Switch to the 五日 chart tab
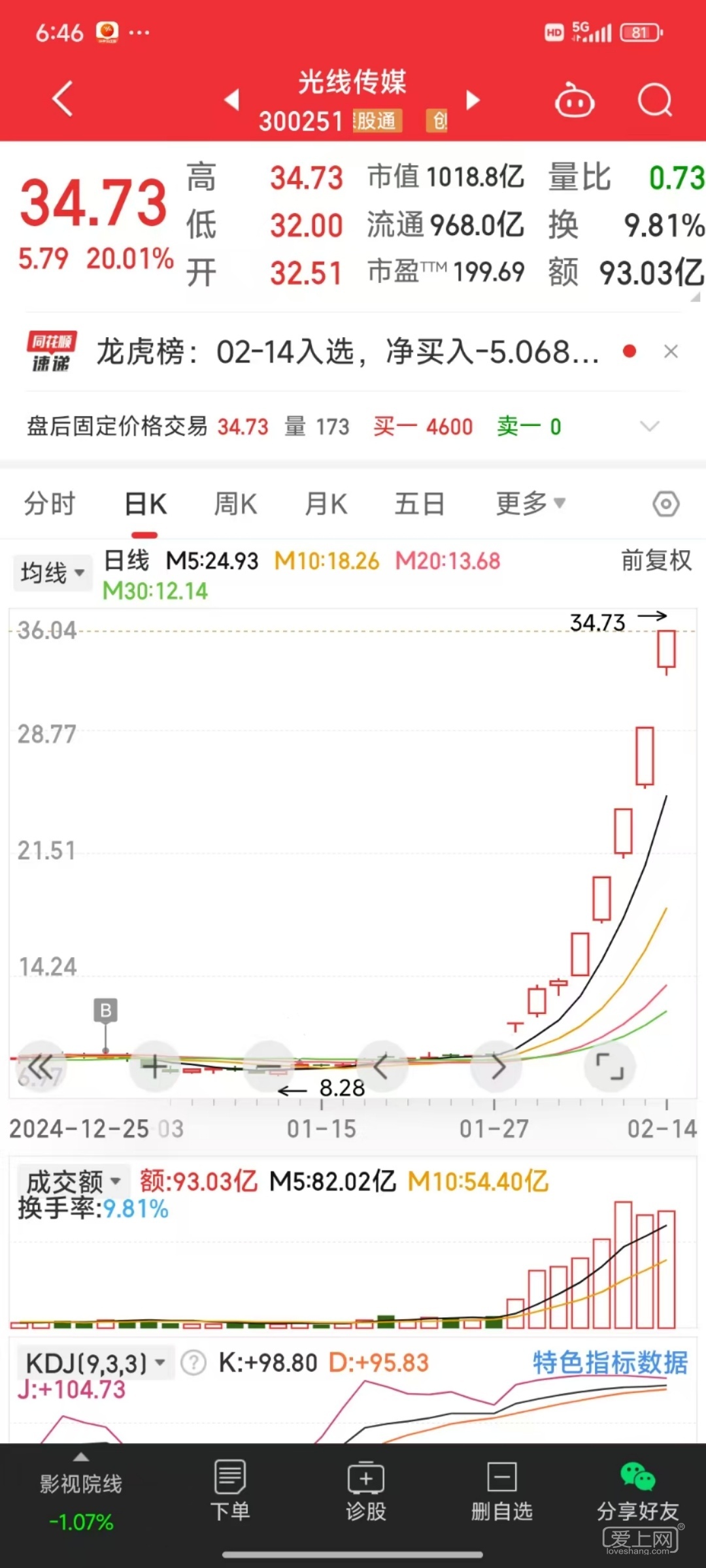Viewport: 706px width, 1568px height. tap(419, 504)
